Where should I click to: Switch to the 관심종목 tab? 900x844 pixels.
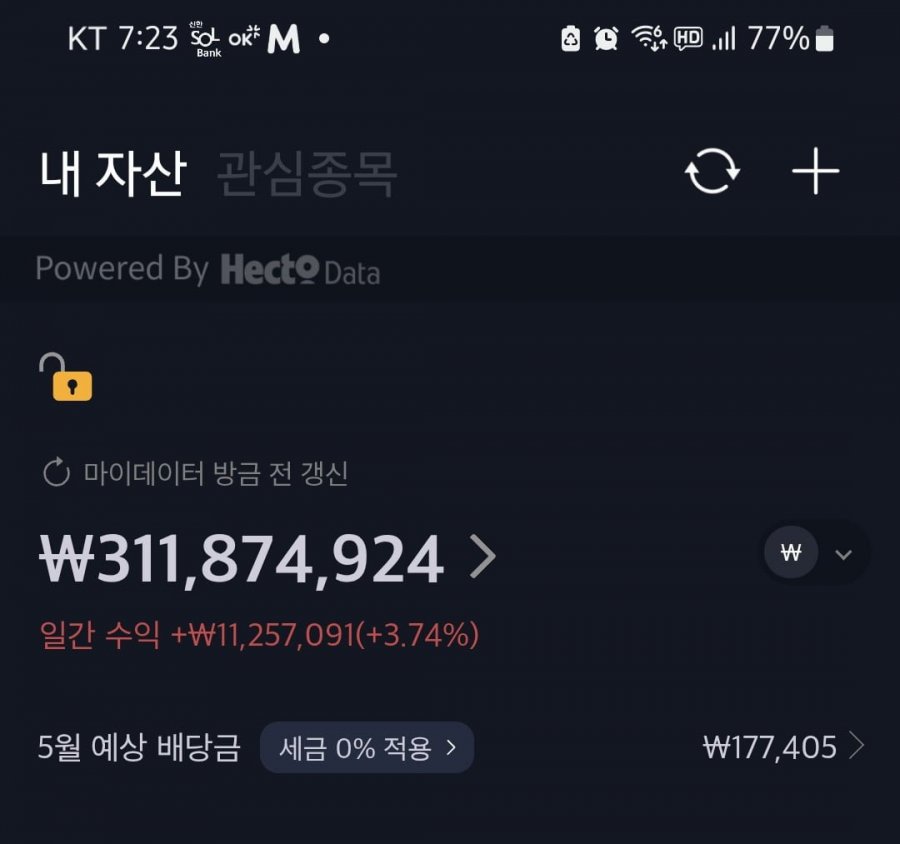[x=306, y=174]
